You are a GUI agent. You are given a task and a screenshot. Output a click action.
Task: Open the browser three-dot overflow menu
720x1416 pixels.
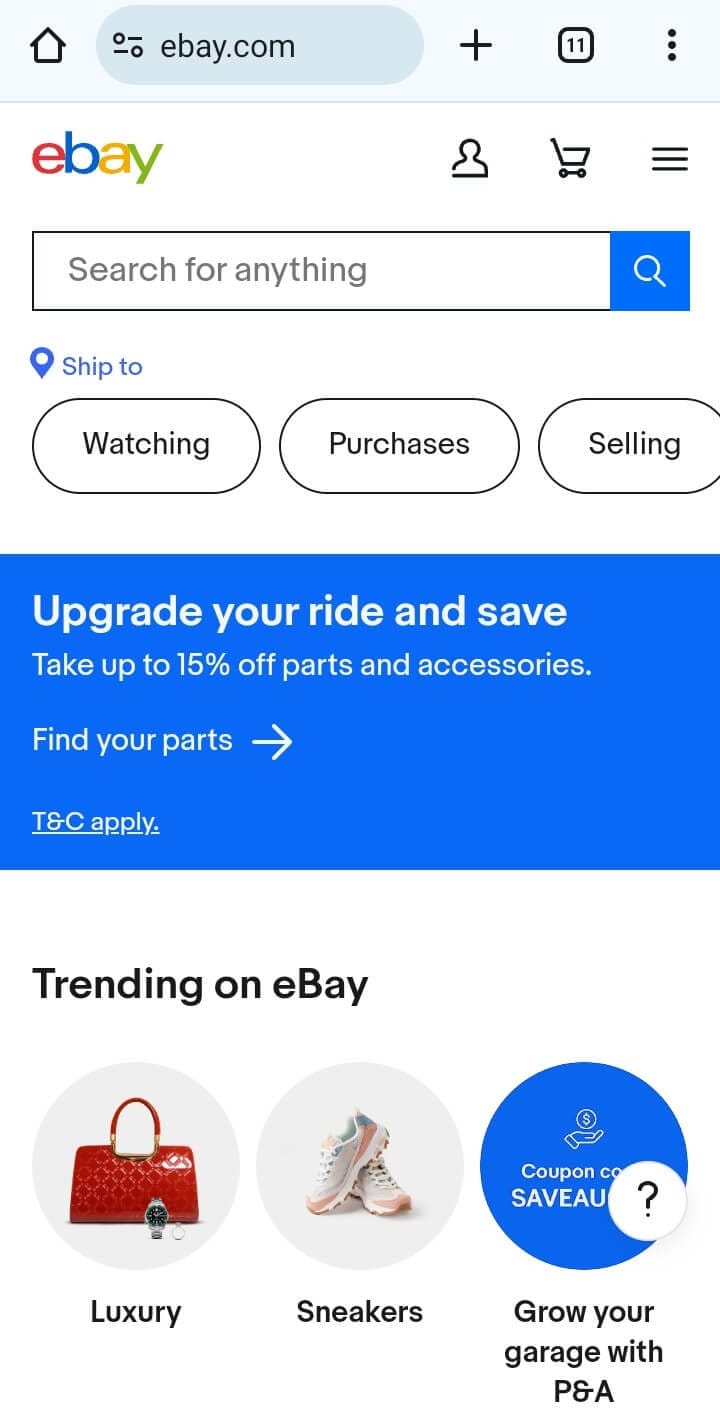click(x=671, y=45)
